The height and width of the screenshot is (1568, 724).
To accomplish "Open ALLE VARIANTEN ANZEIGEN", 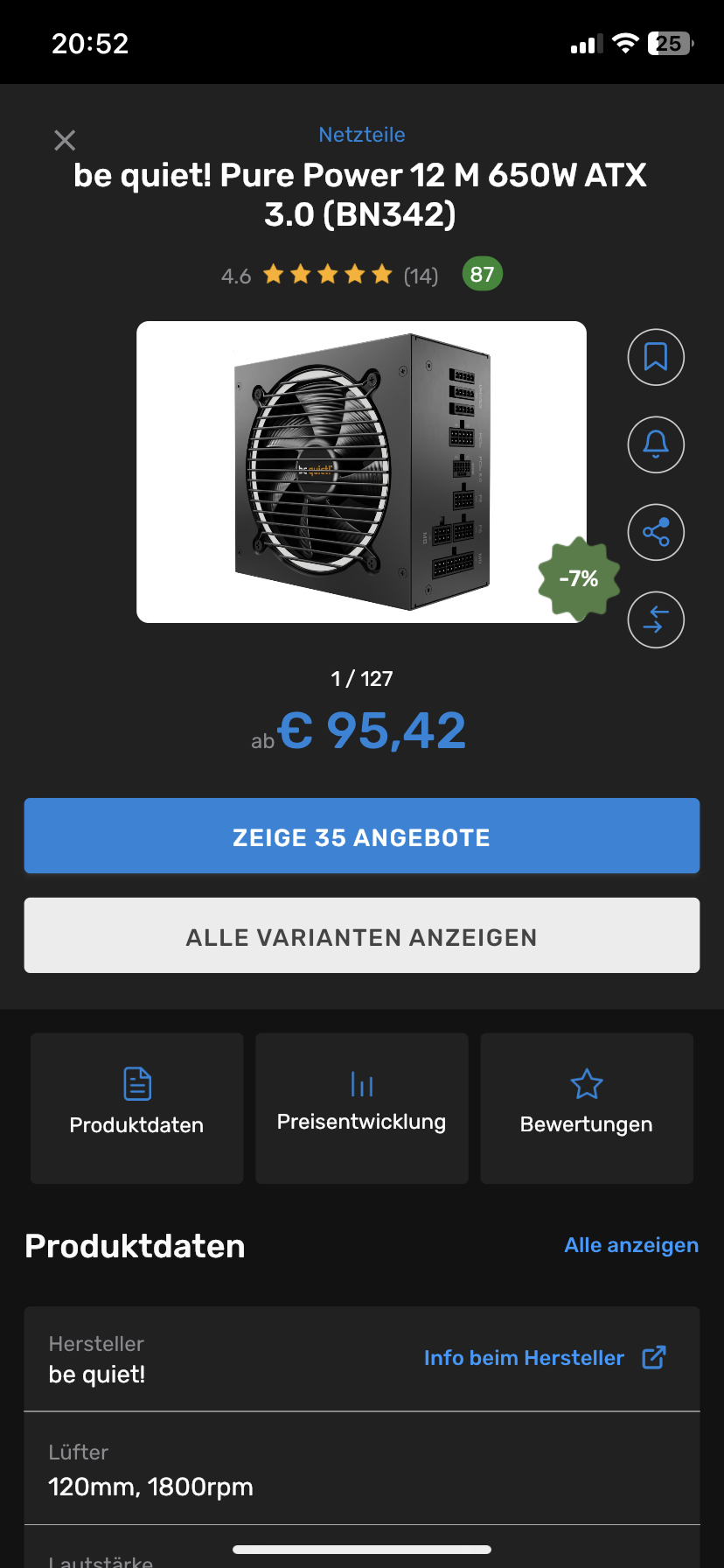I will click(361, 935).
